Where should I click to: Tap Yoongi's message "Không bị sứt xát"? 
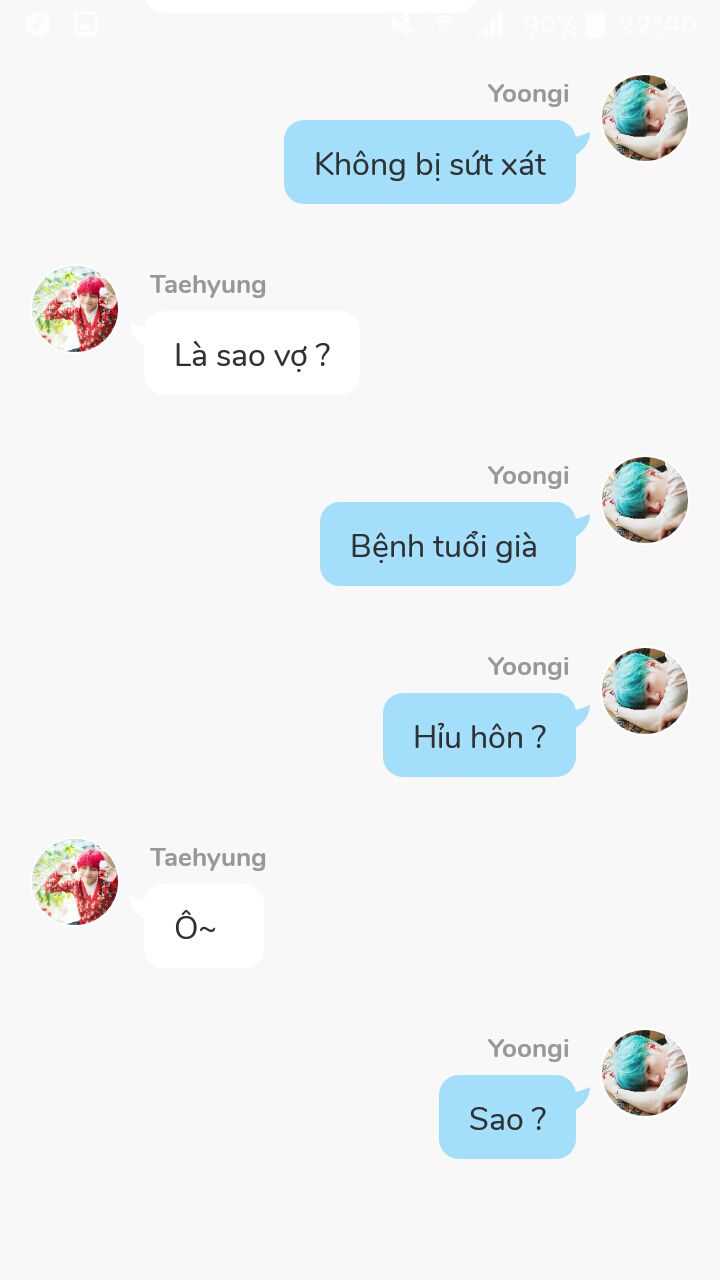click(x=430, y=162)
